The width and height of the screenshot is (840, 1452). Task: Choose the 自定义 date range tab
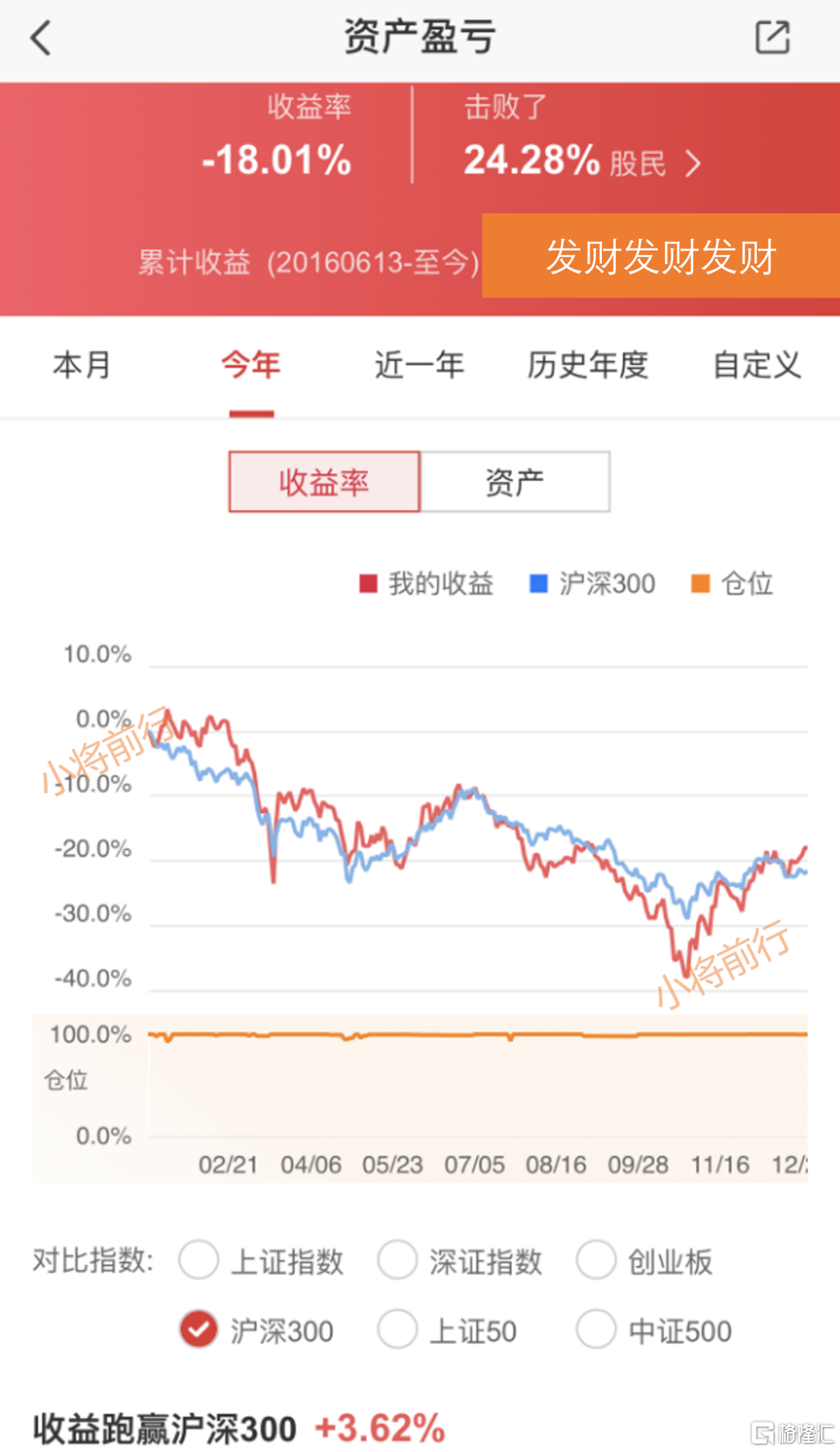(757, 365)
